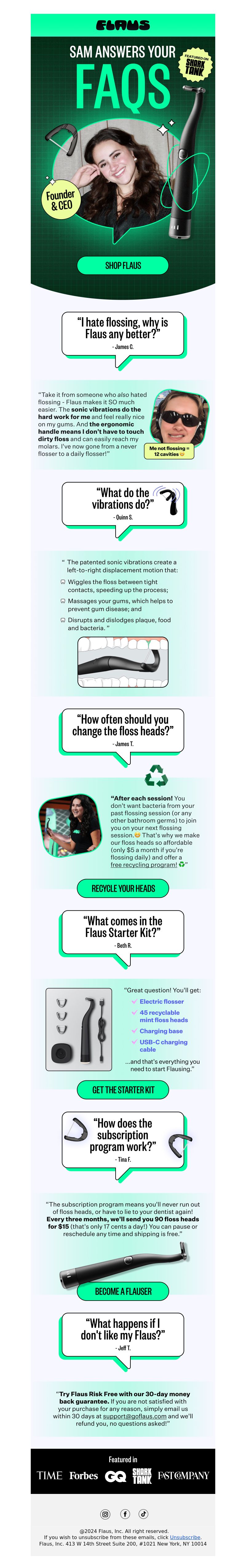
Task: Tap RECYCLE YOUR HEADS button
Action: point(122,888)
